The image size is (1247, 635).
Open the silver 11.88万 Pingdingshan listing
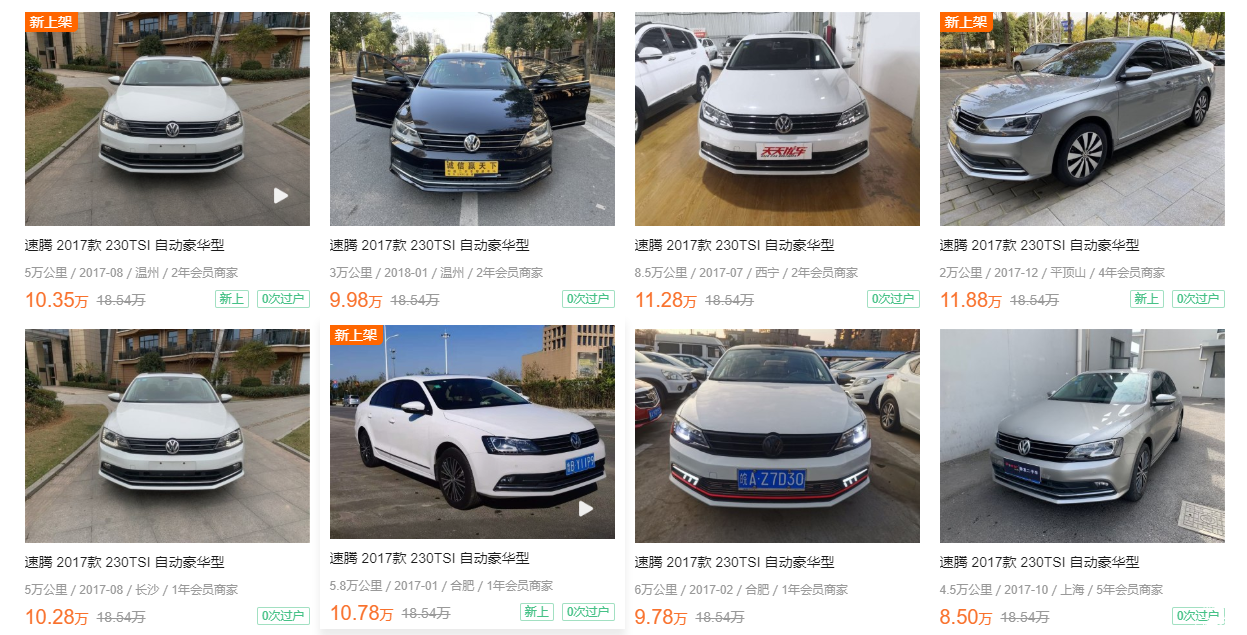1082,120
